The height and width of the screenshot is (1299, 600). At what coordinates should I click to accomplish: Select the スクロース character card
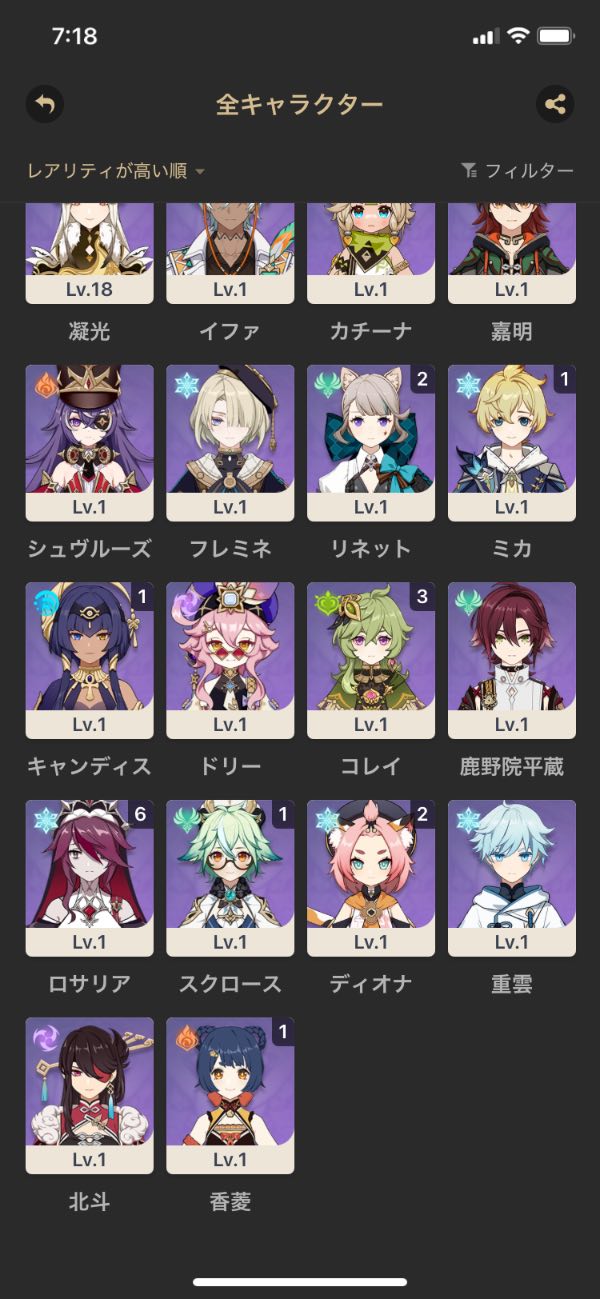230,878
